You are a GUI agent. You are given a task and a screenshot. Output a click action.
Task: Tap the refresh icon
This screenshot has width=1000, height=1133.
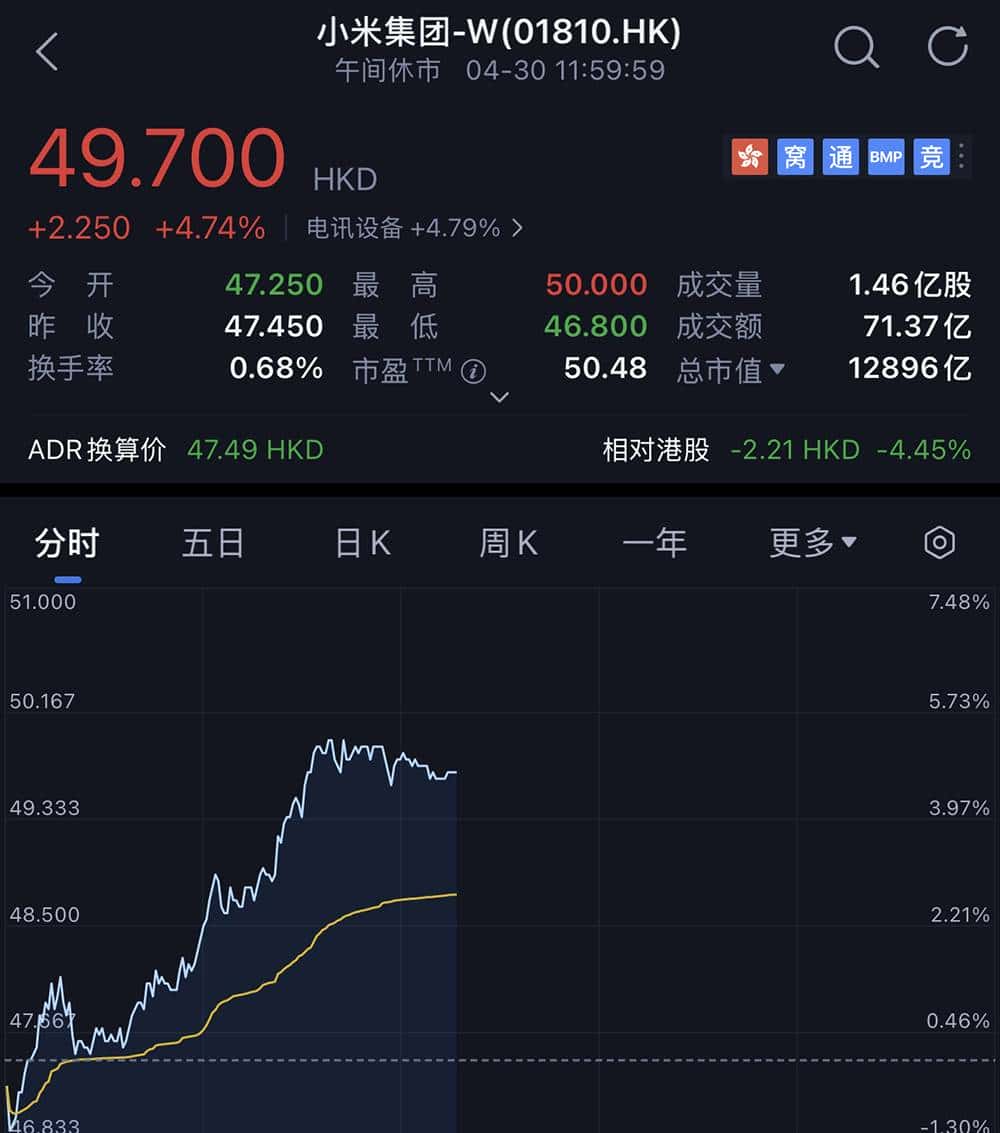coord(948,47)
